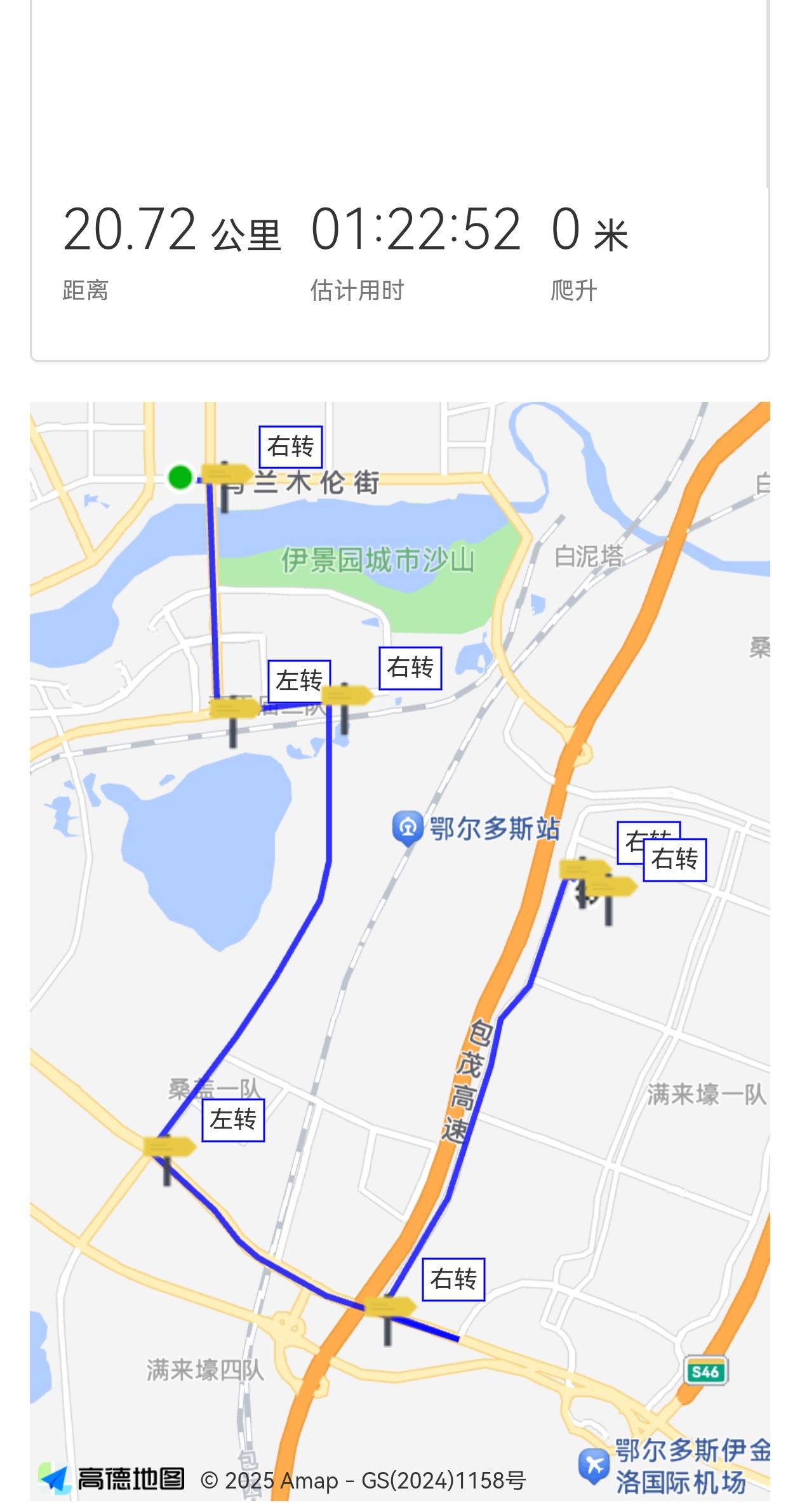Open the 鄂尔多斯站 station marker
This screenshot has height=1512, width=795.
coord(407,828)
